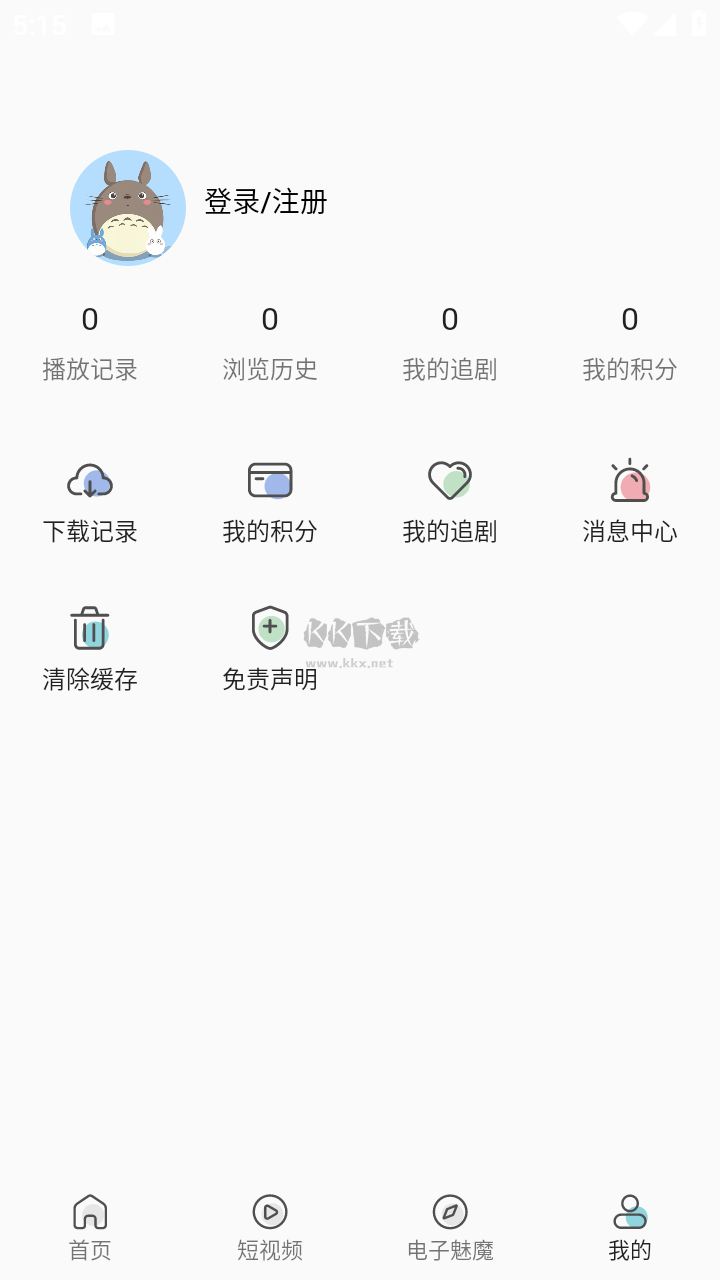The height and width of the screenshot is (1280, 720).
Task: Open the 下载记录 download record icon
Action: tap(90, 481)
